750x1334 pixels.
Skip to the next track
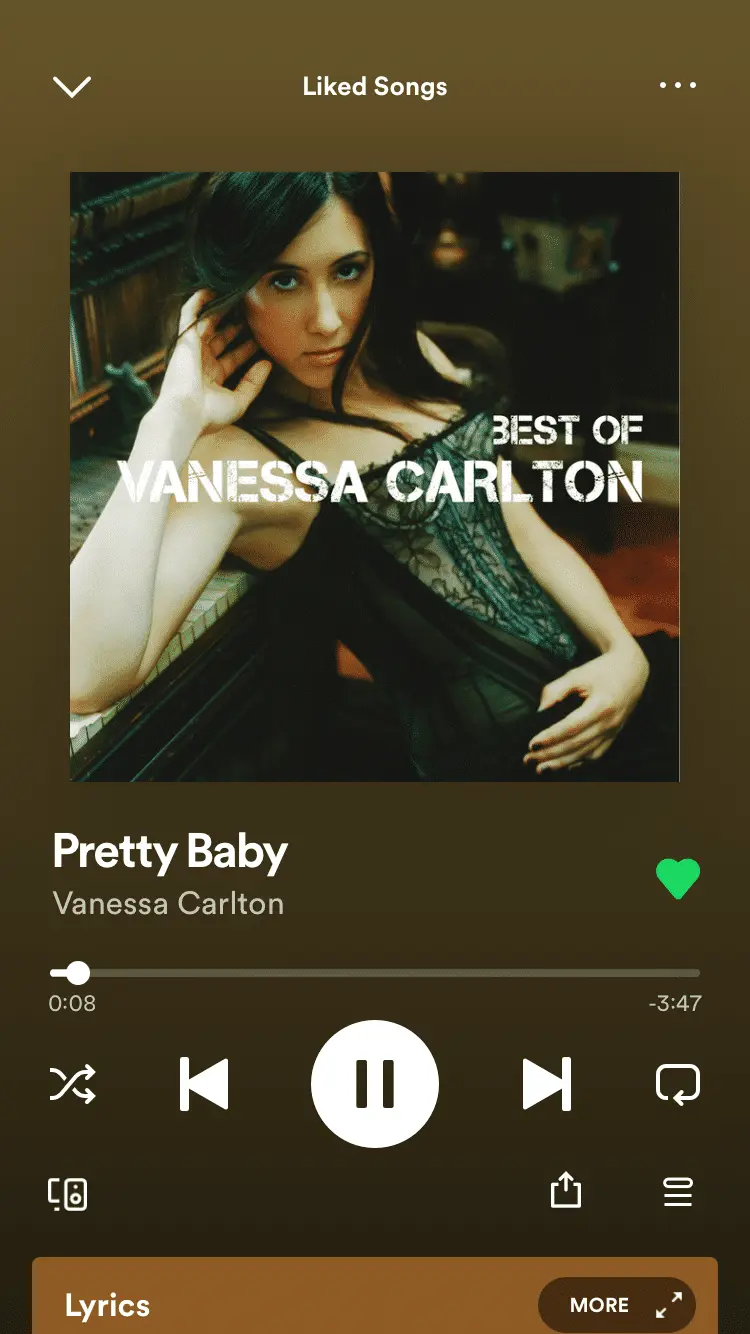(x=546, y=1084)
